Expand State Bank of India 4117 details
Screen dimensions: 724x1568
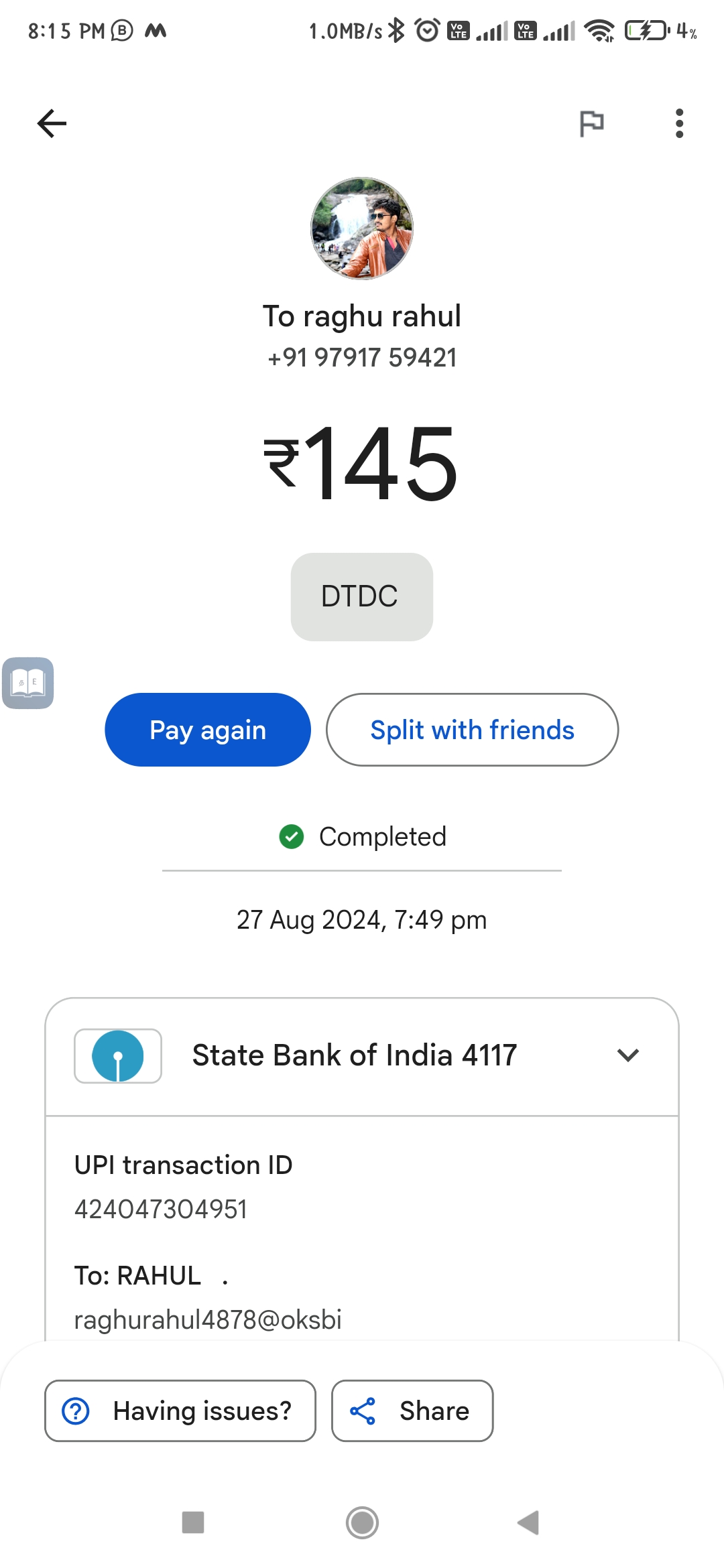[362, 1056]
